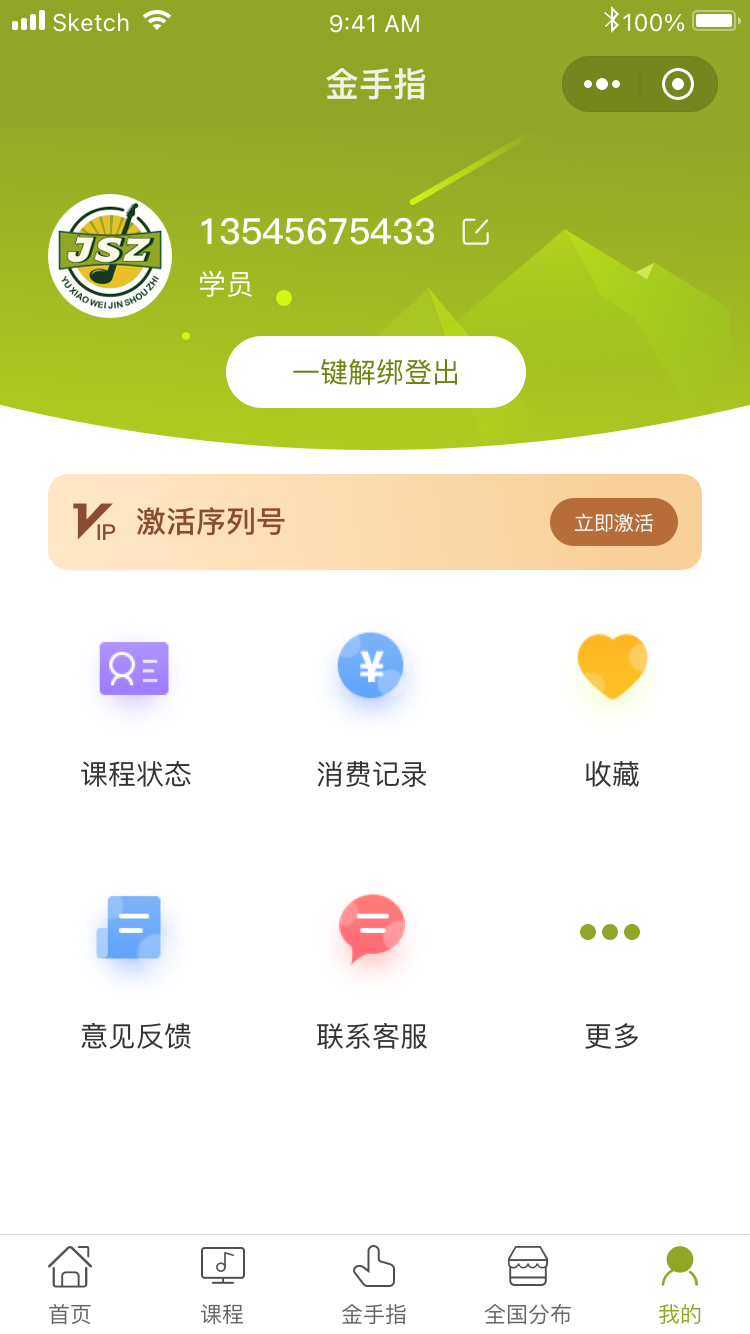Select the 我的 tab
The image size is (750, 1334).
pos(680,1285)
